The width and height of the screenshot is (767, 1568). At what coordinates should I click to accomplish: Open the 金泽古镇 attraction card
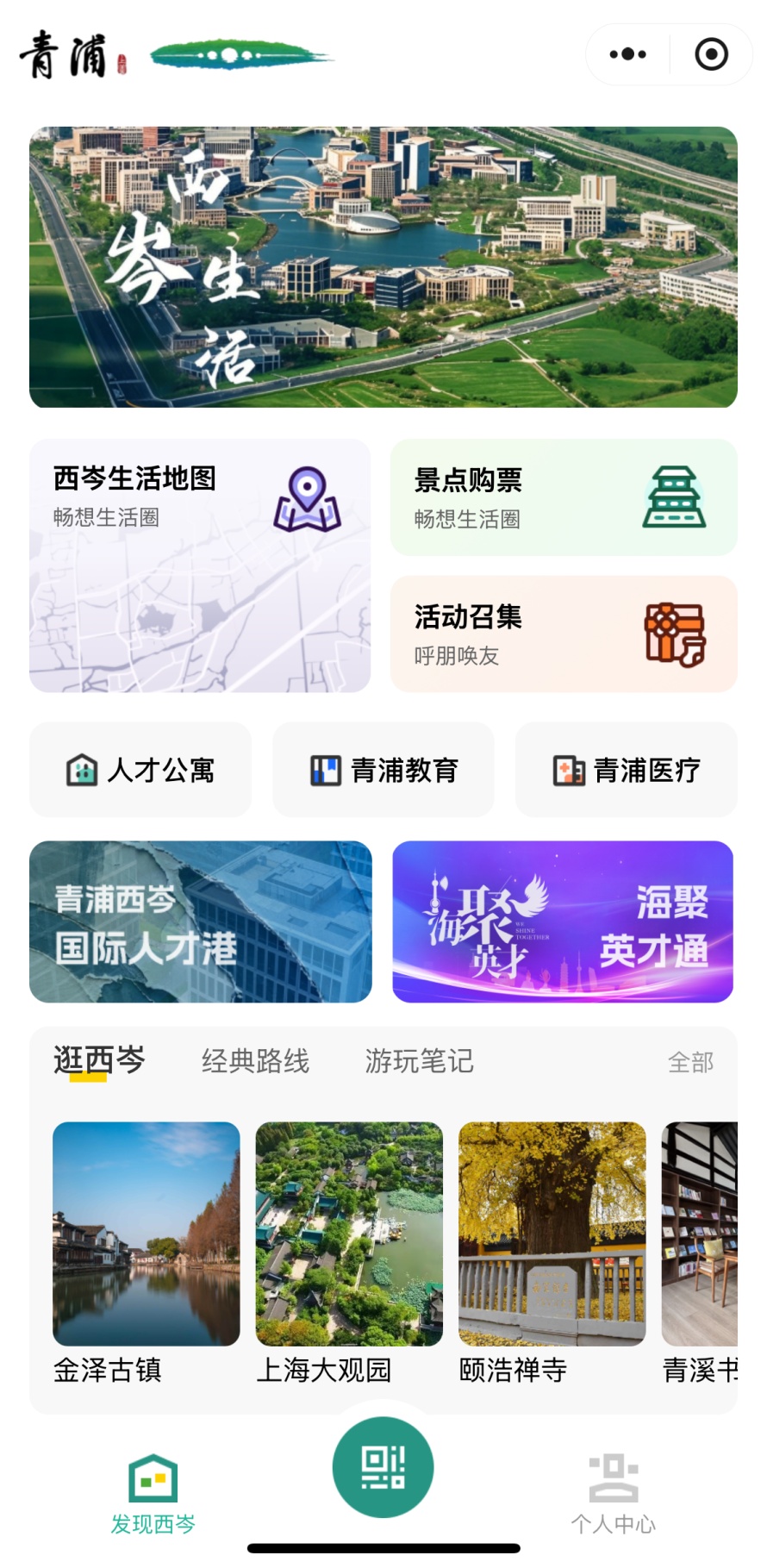147,1250
